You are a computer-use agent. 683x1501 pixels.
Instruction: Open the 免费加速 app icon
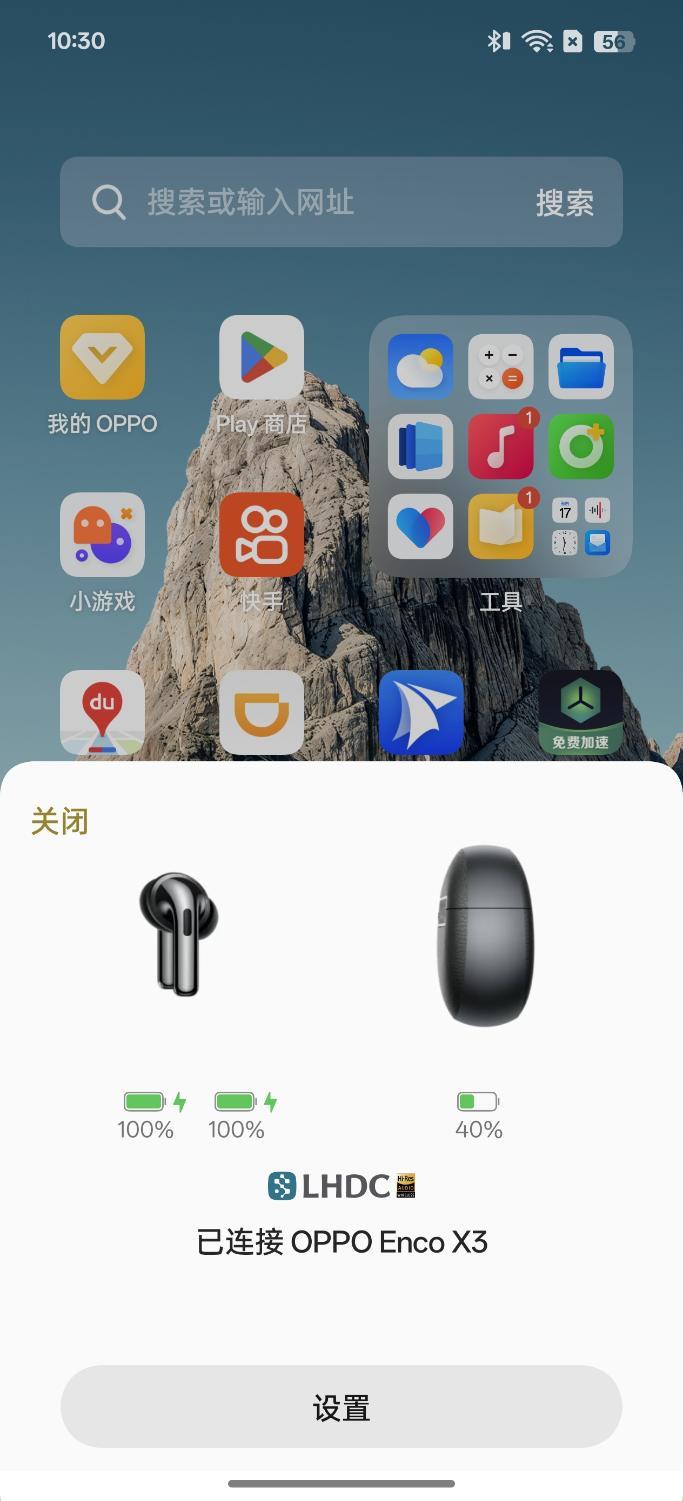click(x=580, y=712)
